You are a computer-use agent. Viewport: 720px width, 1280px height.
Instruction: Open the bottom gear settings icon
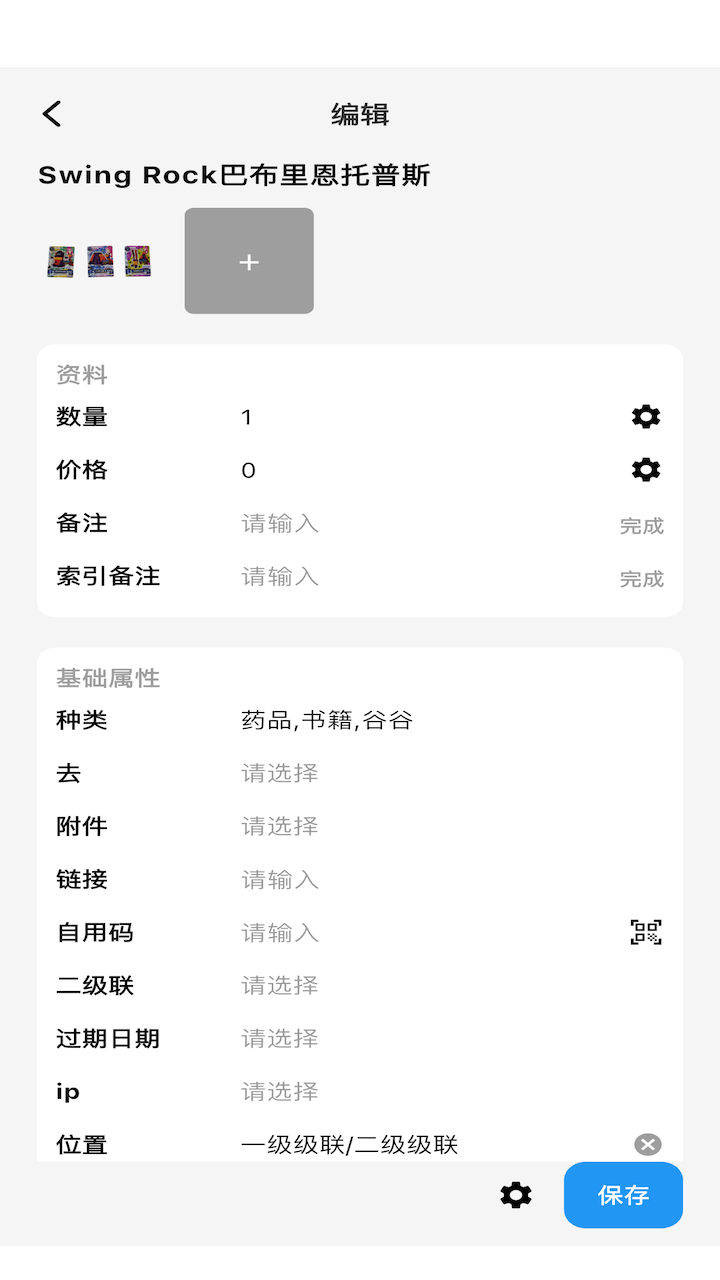click(516, 1195)
